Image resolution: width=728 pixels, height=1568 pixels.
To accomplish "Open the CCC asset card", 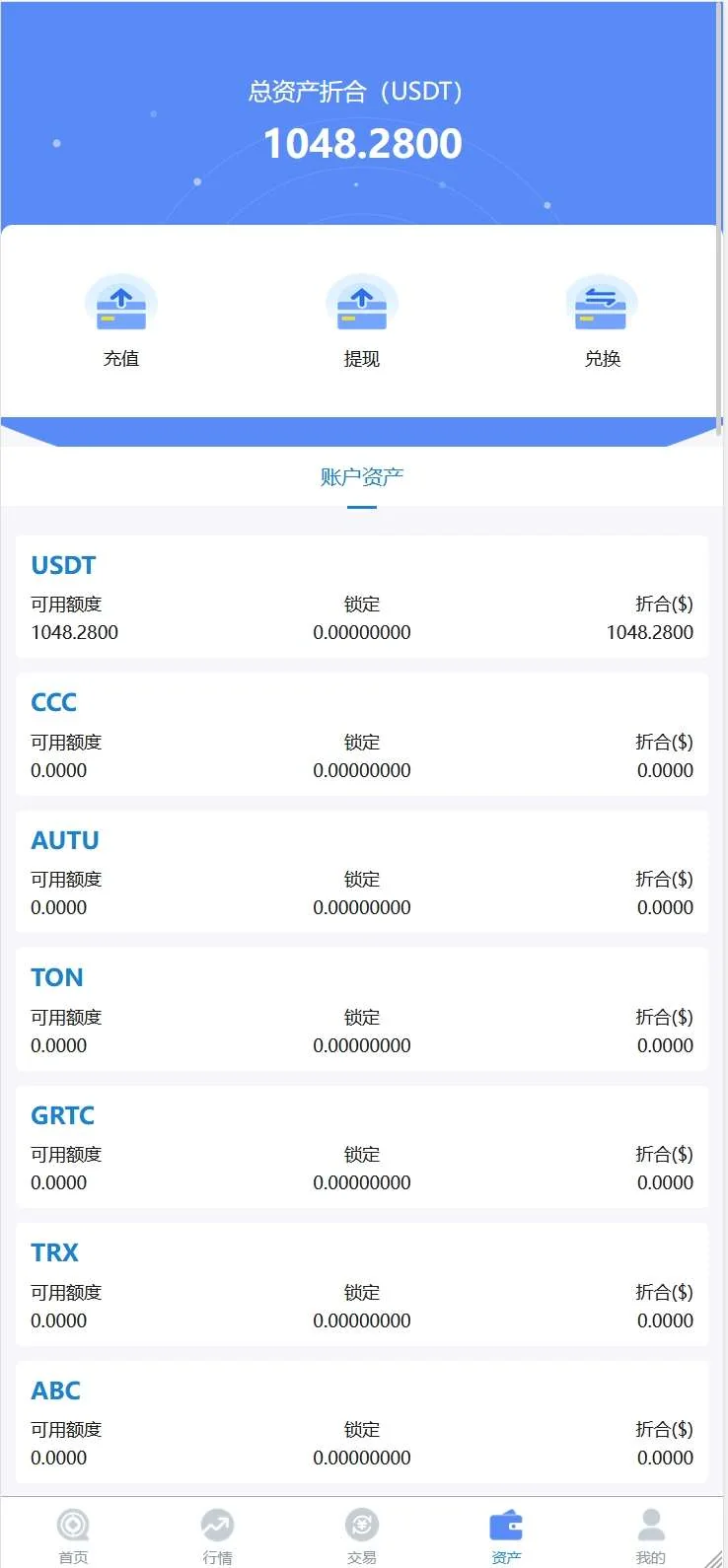I will [x=362, y=735].
